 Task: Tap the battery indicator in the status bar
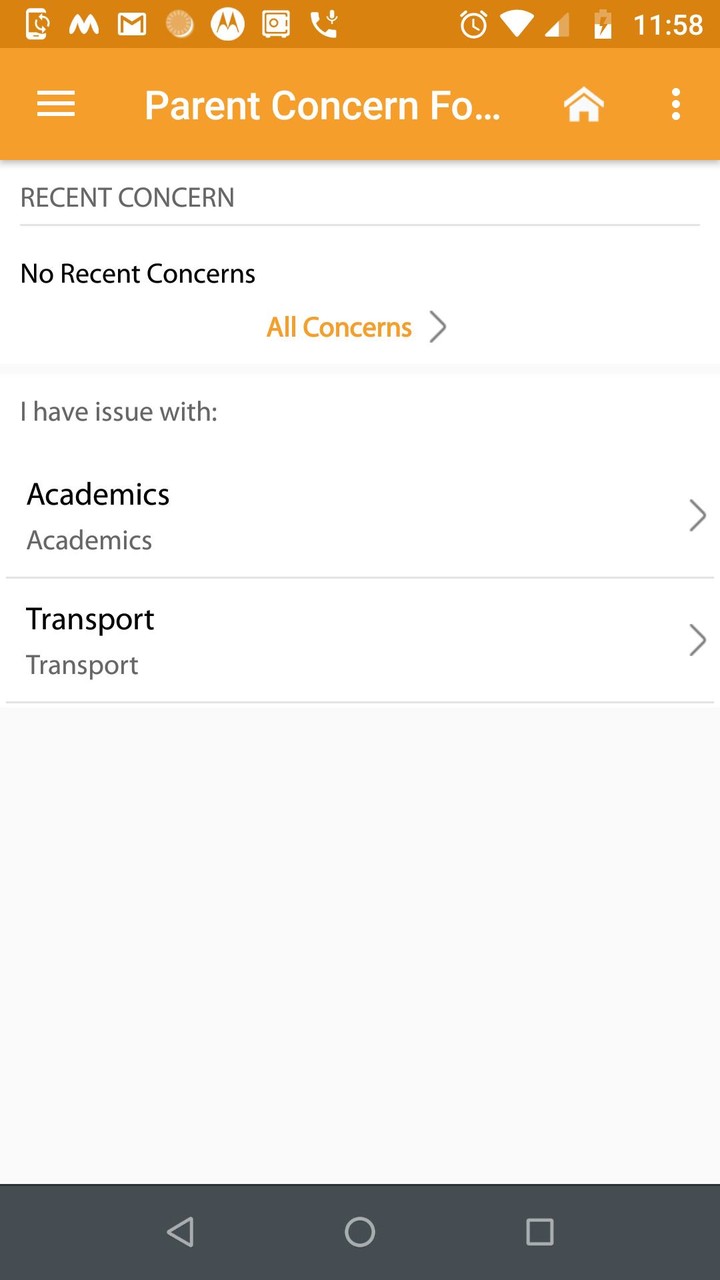(600, 24)
